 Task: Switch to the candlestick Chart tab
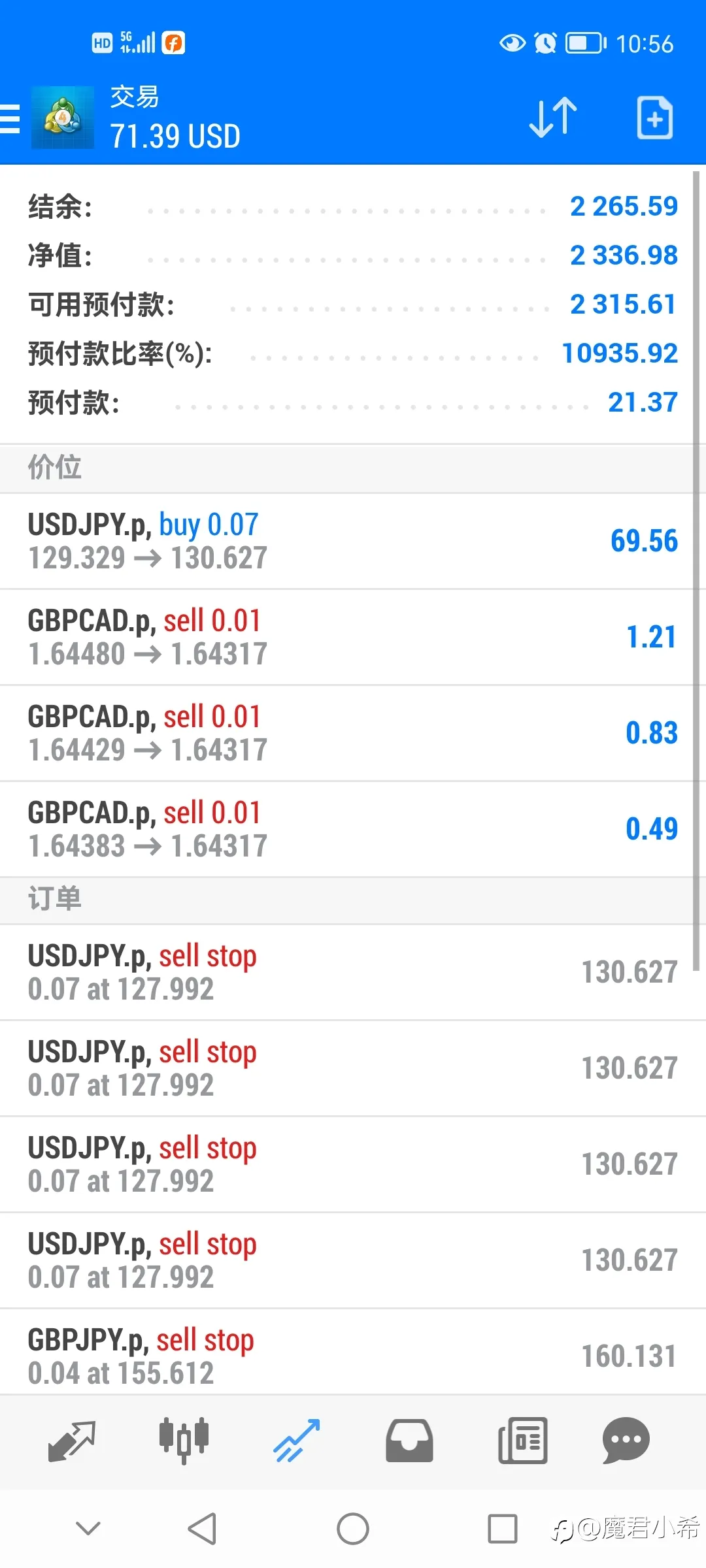184,1441
